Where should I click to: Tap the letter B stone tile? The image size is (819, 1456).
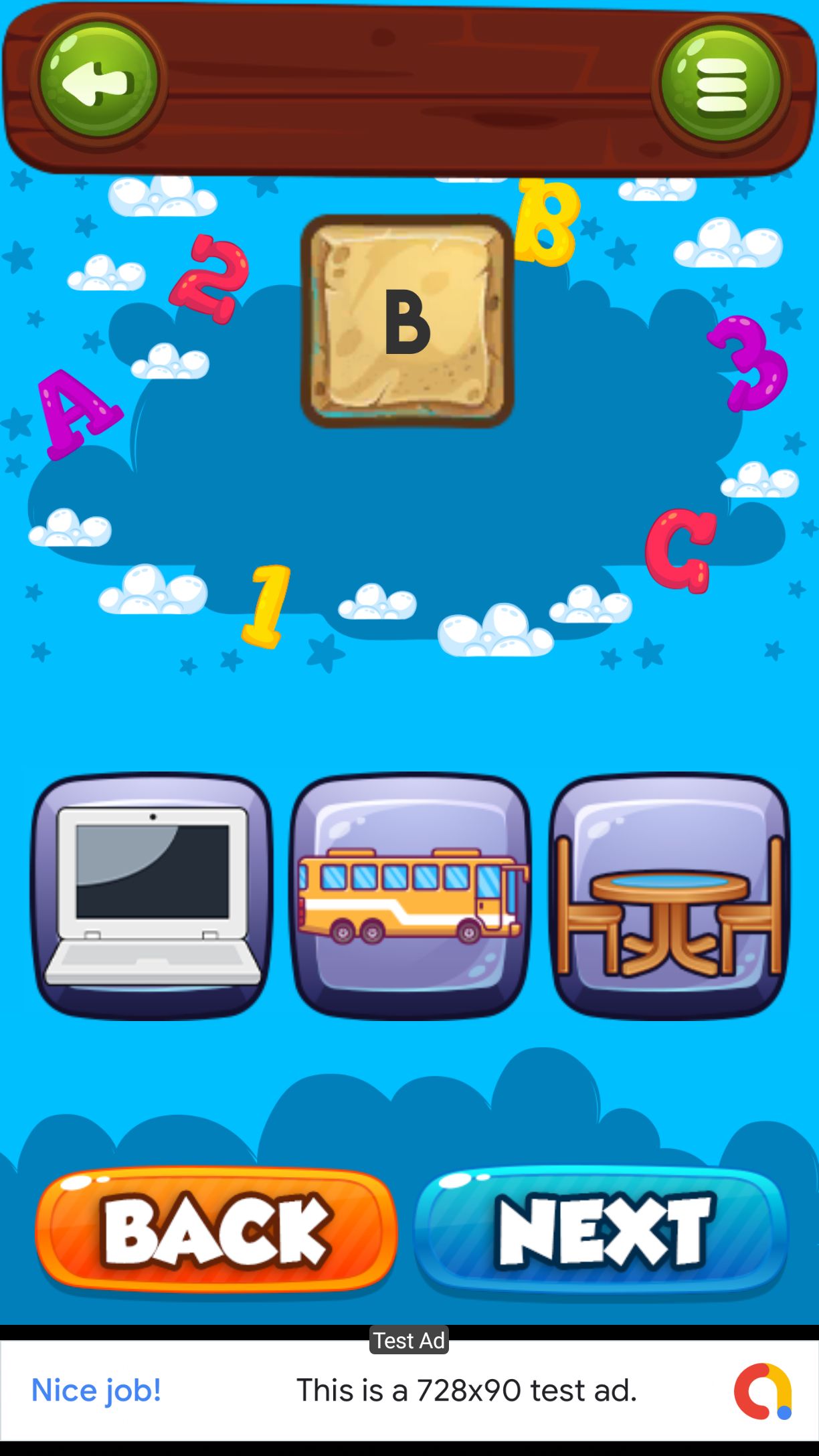click(407, 322)
